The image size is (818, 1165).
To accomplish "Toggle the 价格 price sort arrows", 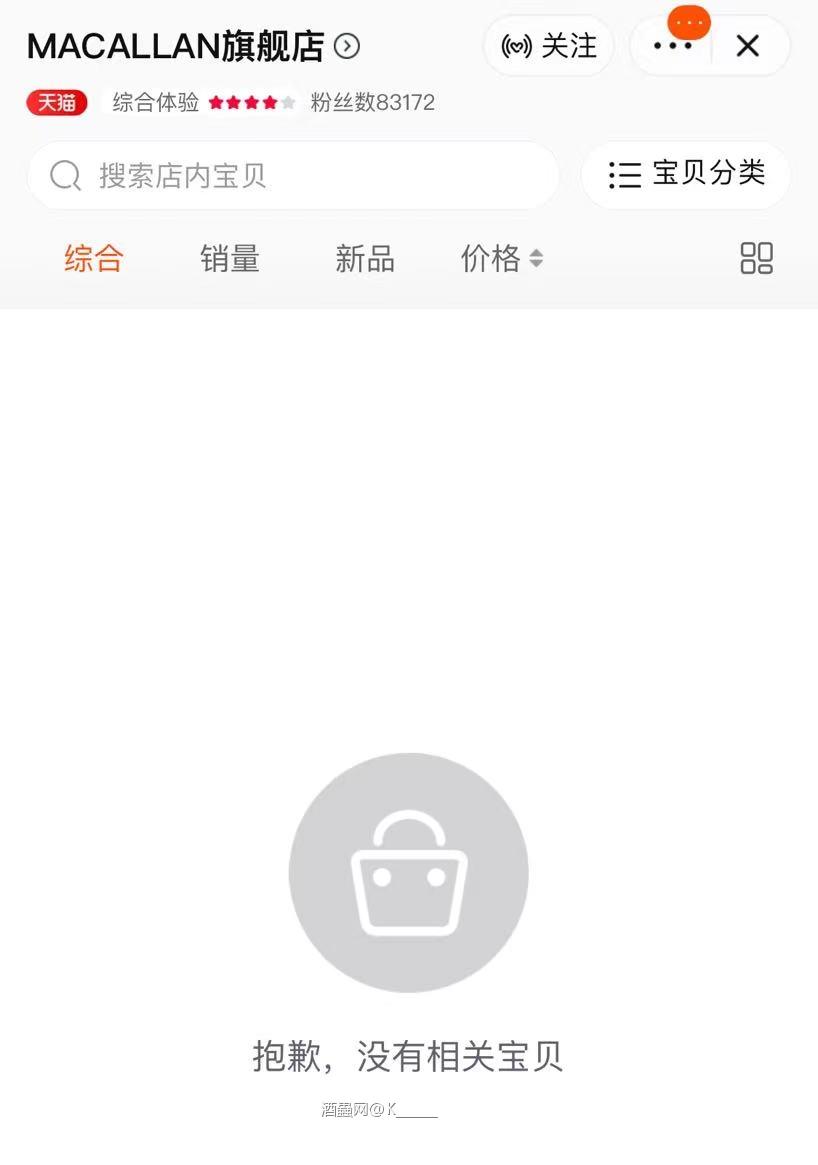I will [536, 258].
